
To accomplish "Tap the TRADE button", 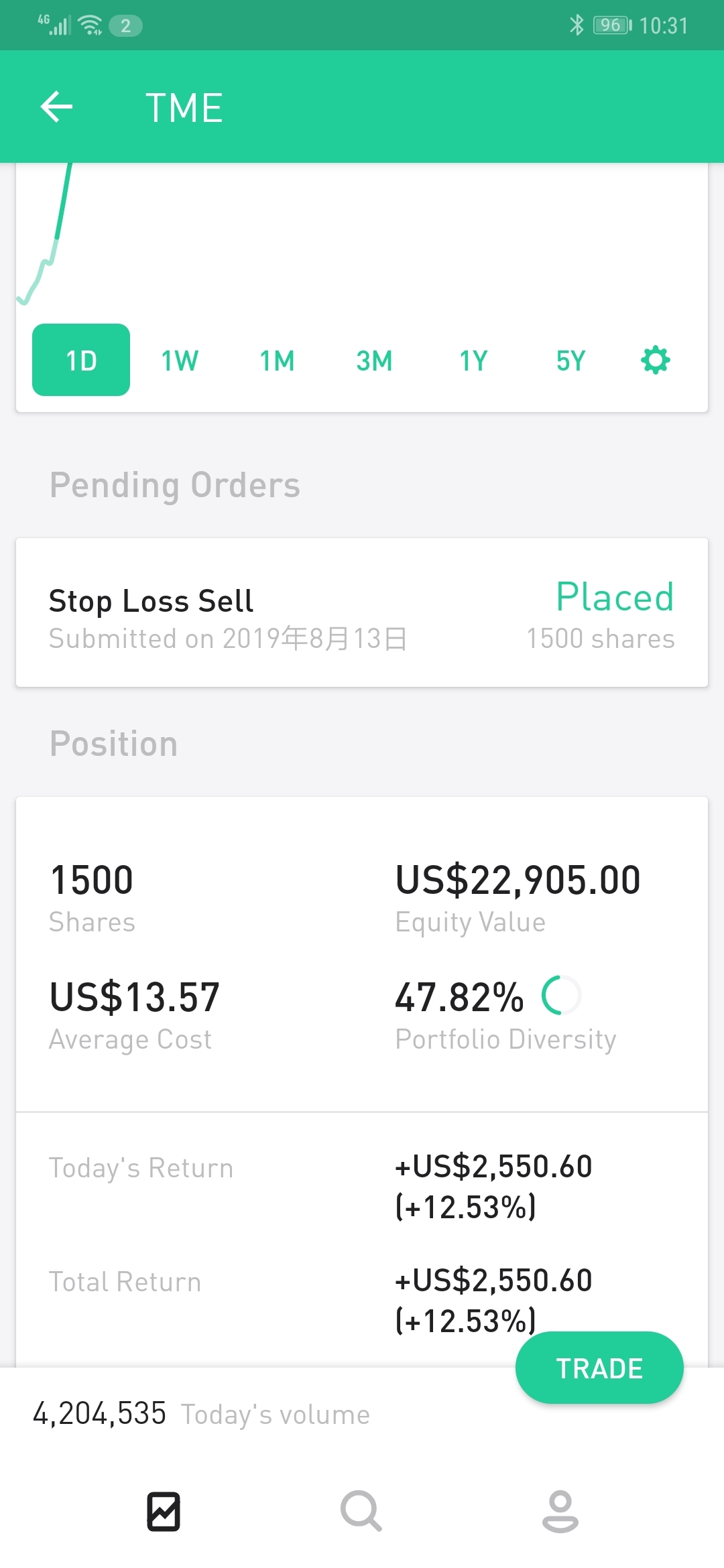I will (x=599, y=1368).
